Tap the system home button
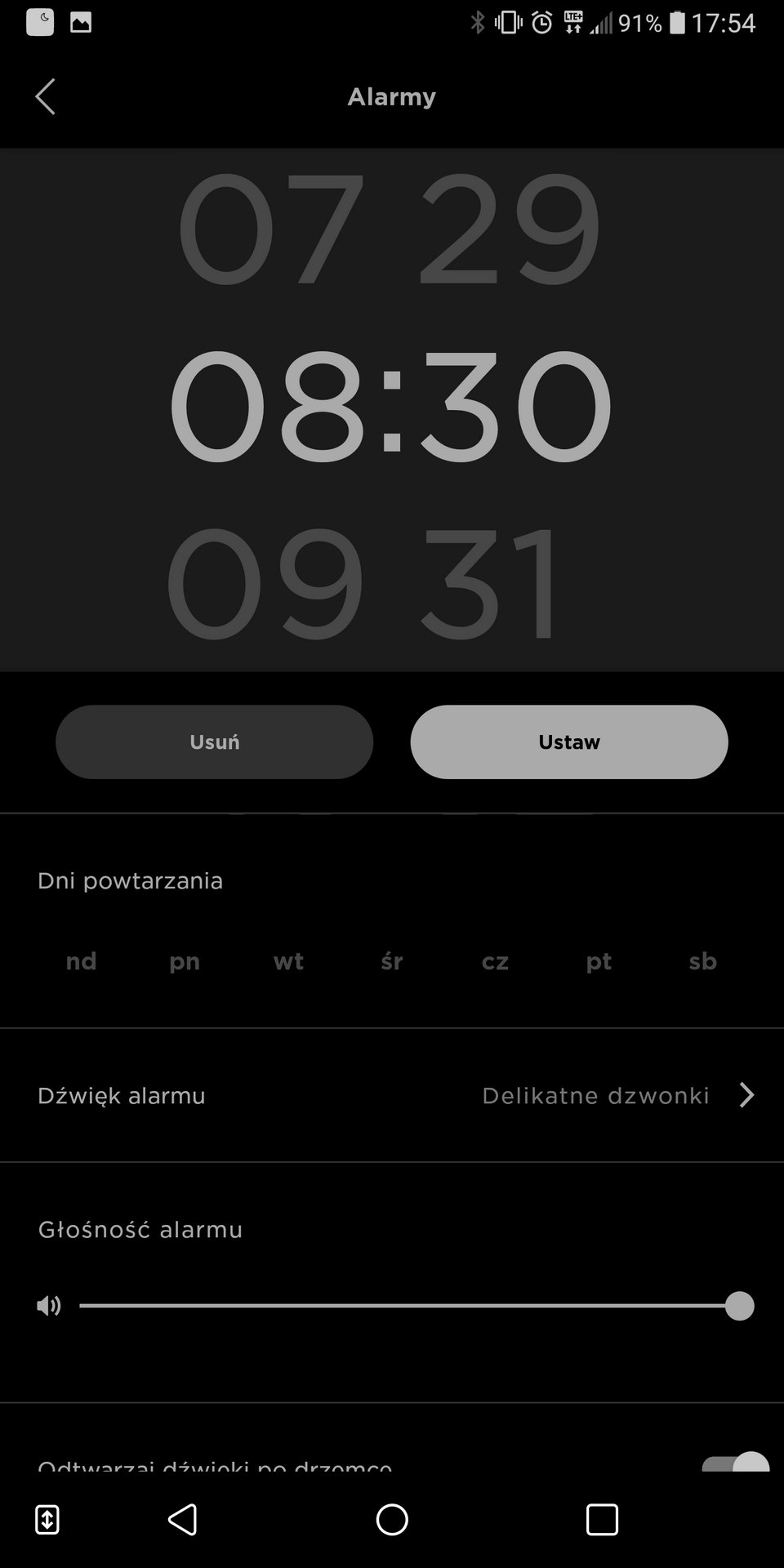This screenshot has width=784, height=1568. pos(392,1520)
